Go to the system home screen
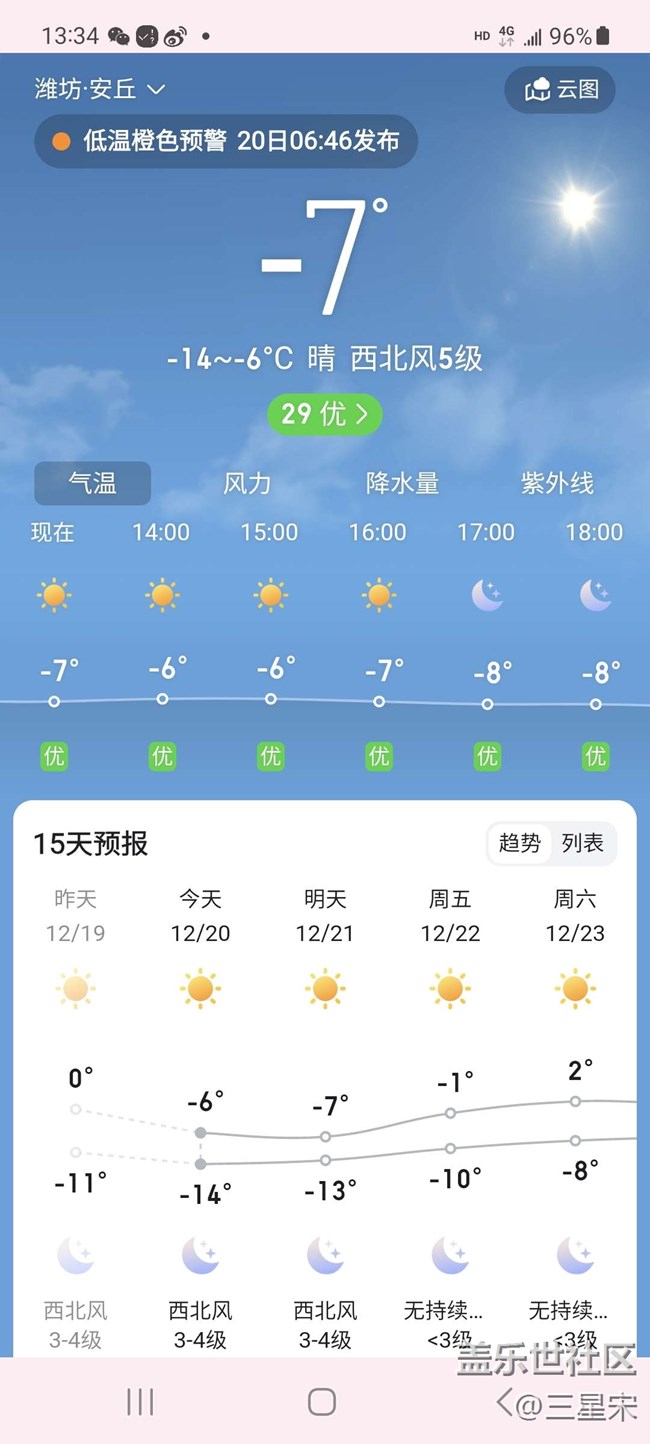Image resolution: width=650 pixels, height=1444 pixels. click(322, 1402)
